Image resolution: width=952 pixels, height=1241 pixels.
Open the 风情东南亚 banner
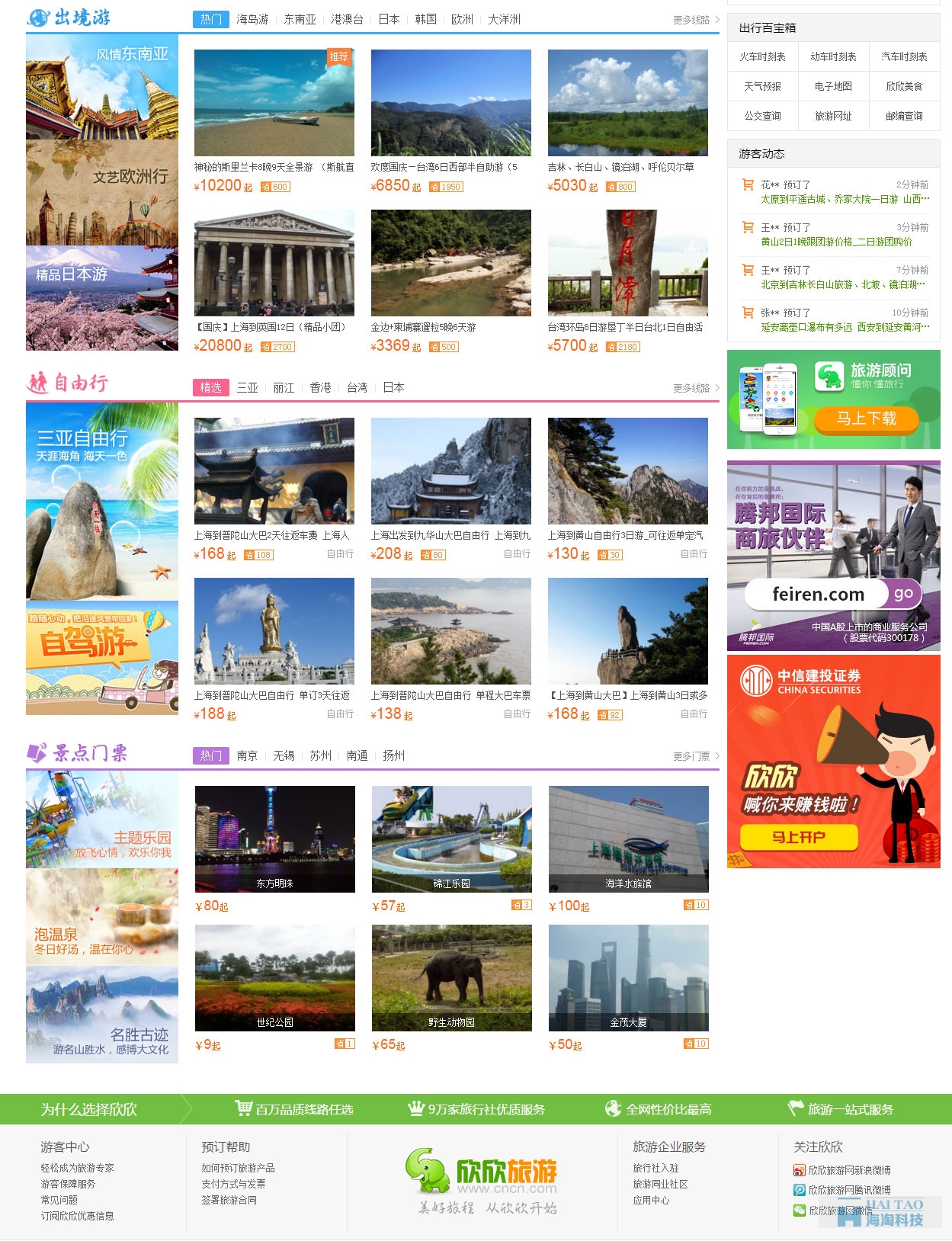tap(102, 87)
